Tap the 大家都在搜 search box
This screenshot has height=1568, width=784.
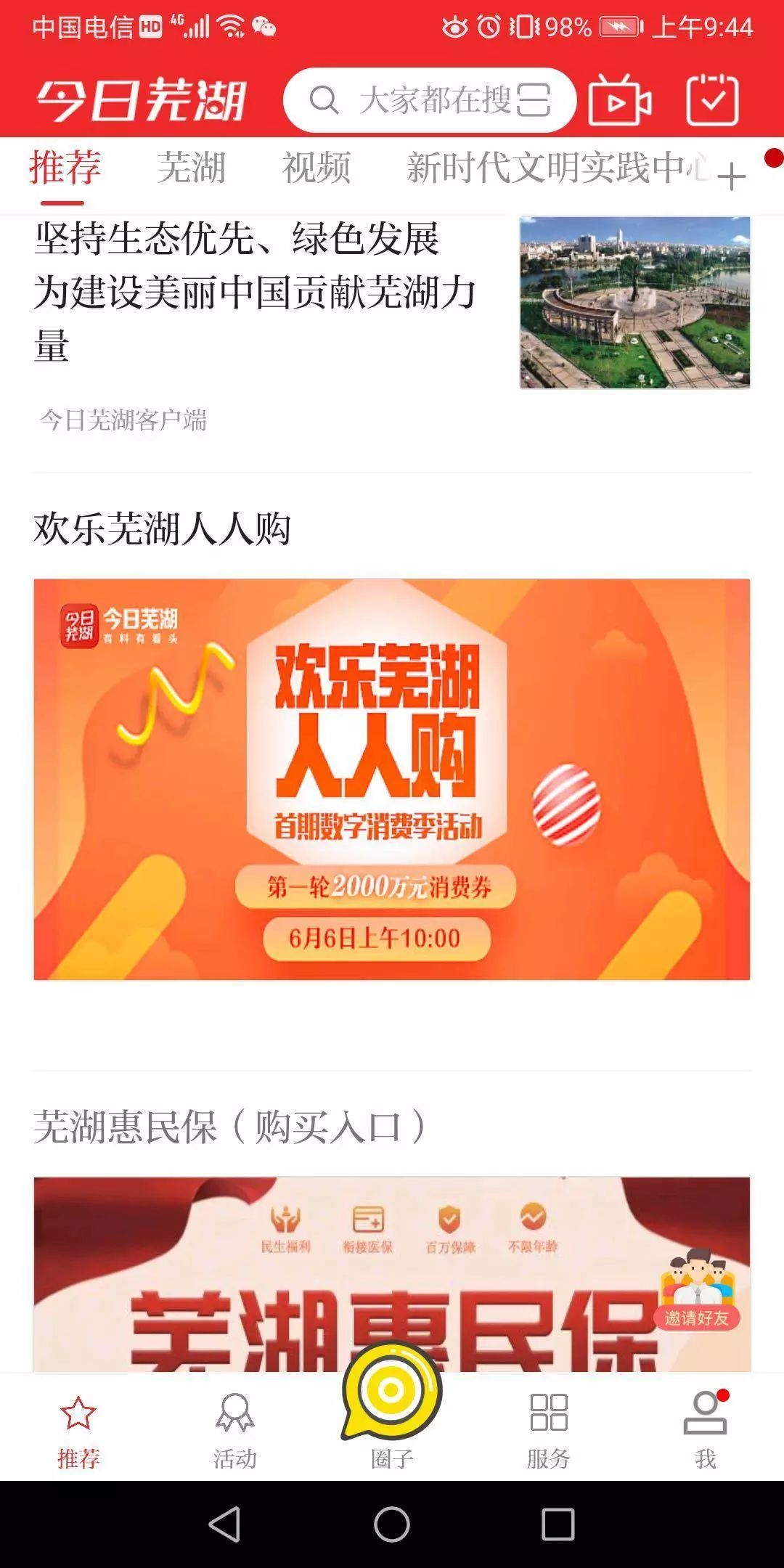pyautogui.click(x=430, y=100)
